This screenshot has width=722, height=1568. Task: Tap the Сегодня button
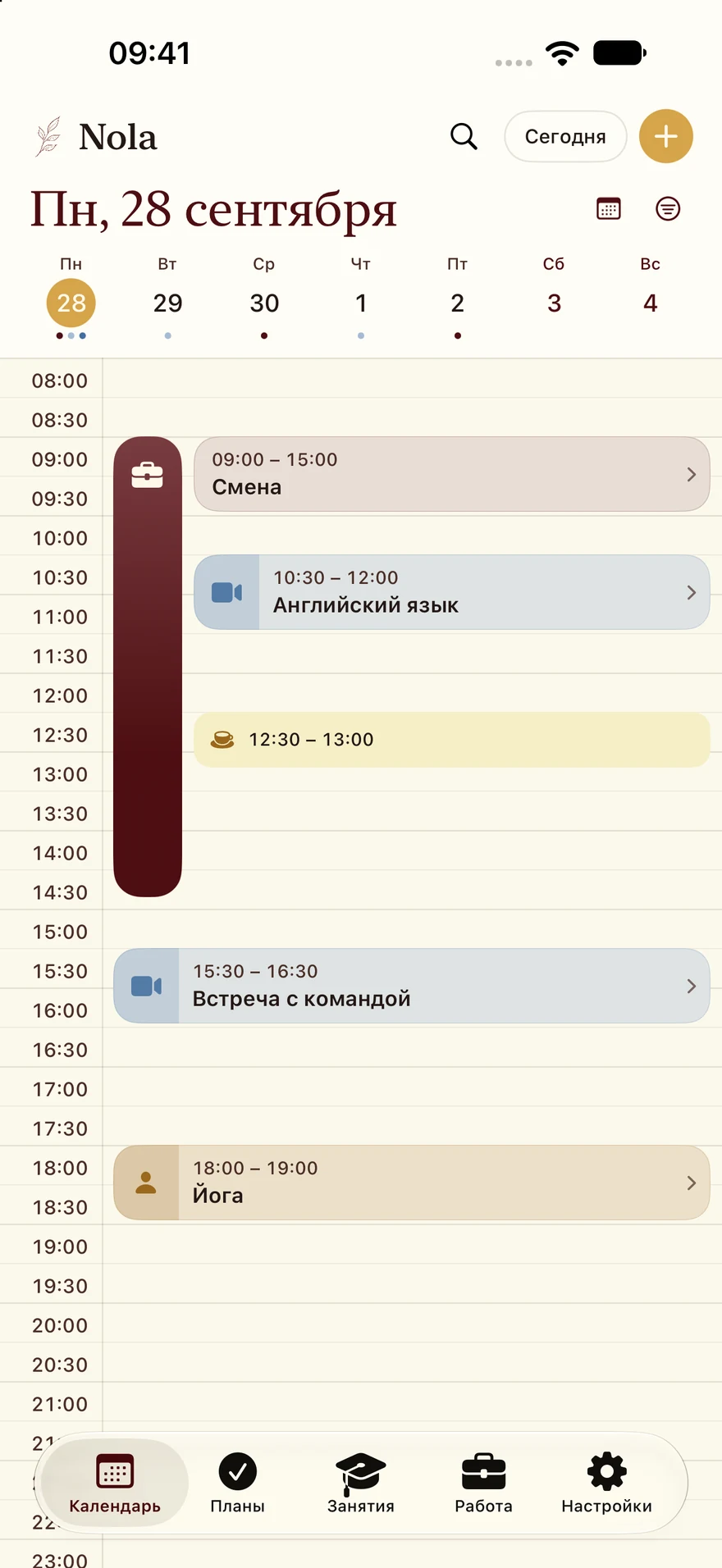565,136
